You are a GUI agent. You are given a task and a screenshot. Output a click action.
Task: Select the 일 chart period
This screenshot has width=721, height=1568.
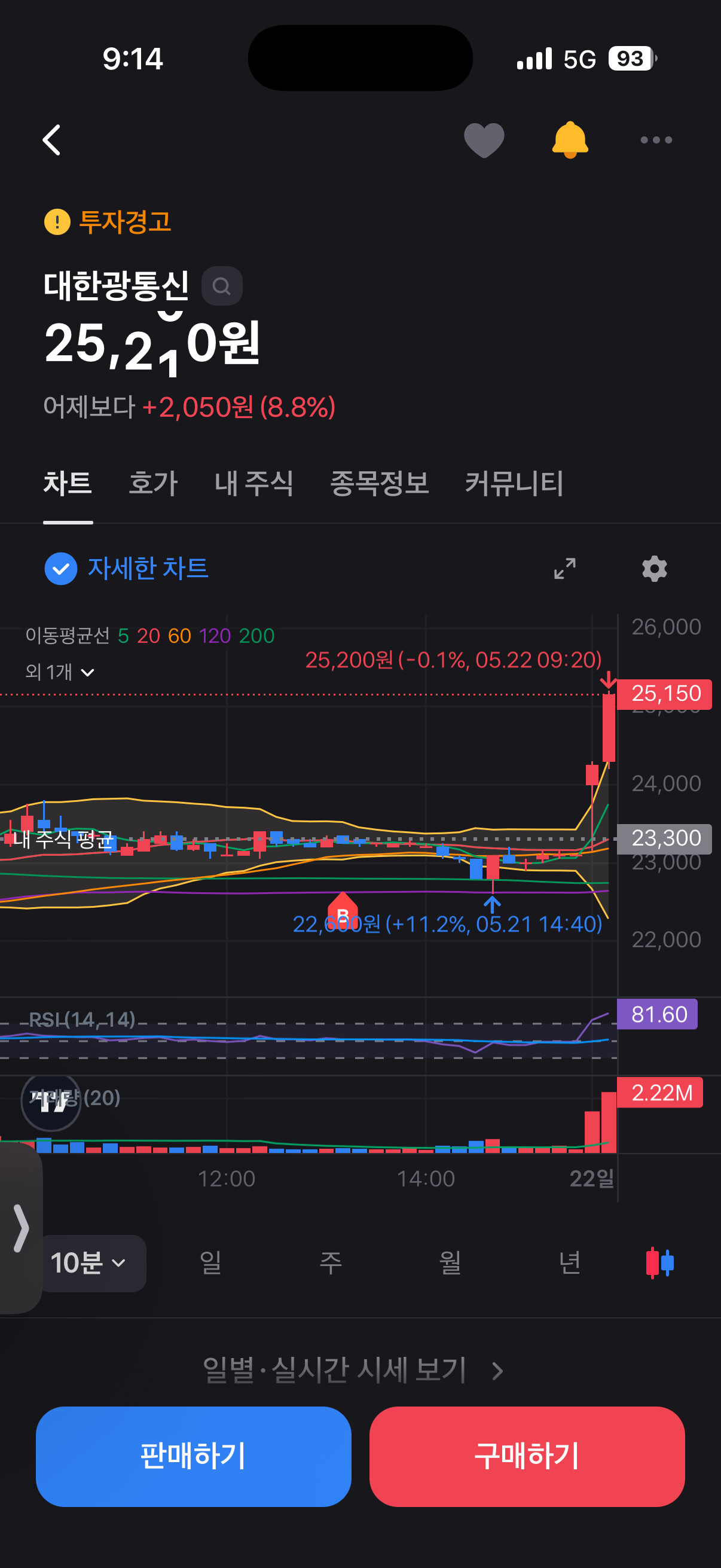[x=210, y=1264]
